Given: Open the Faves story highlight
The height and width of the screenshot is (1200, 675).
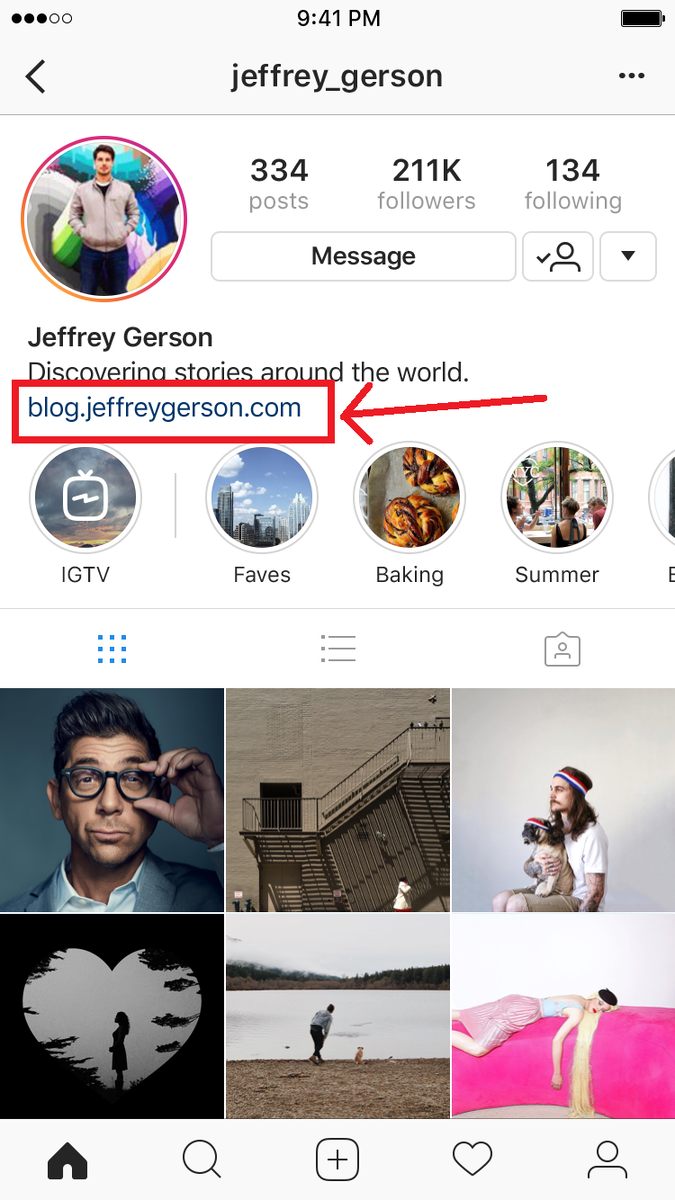Looking at the screenshot, I should [261, 498].
